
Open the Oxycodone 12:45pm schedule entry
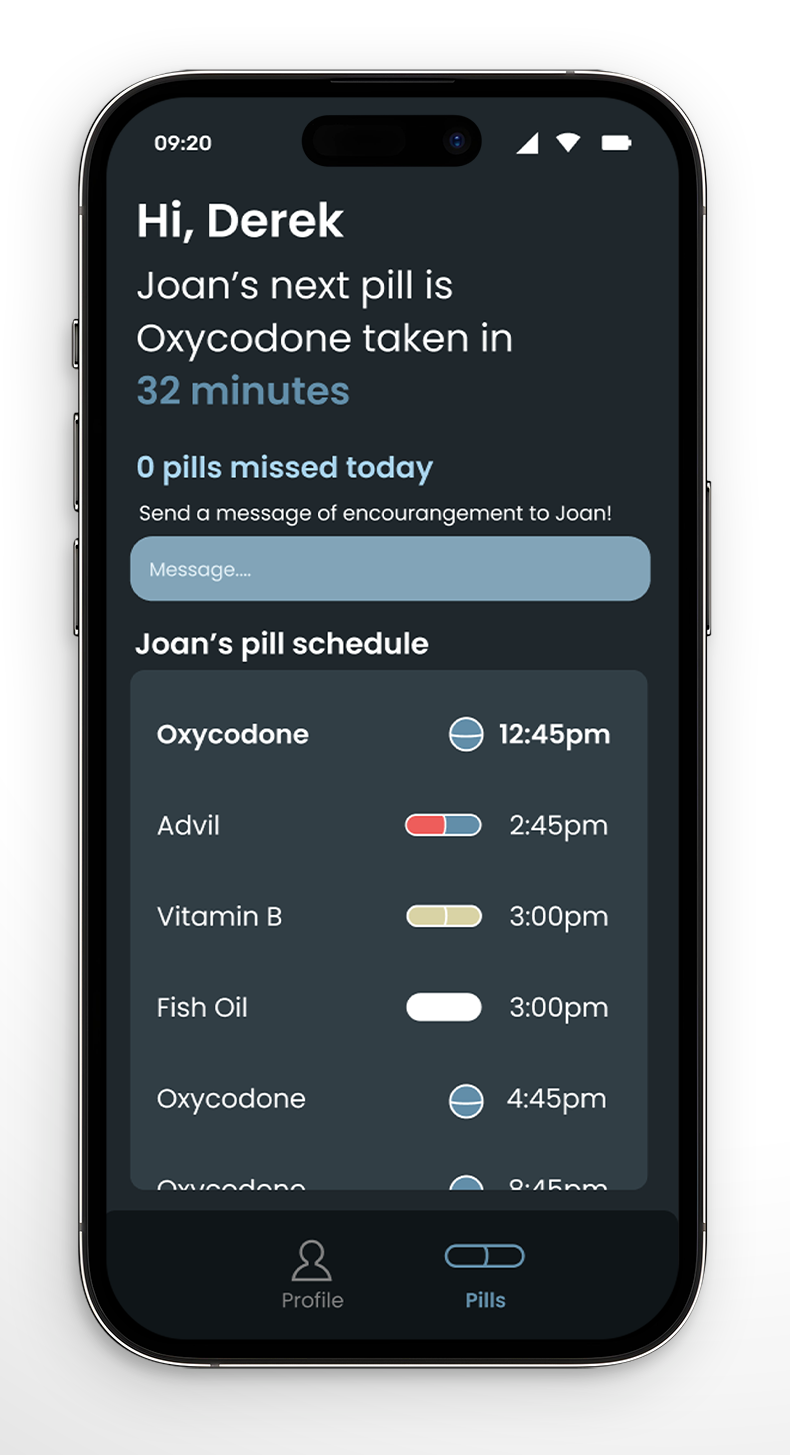[388, 735]
